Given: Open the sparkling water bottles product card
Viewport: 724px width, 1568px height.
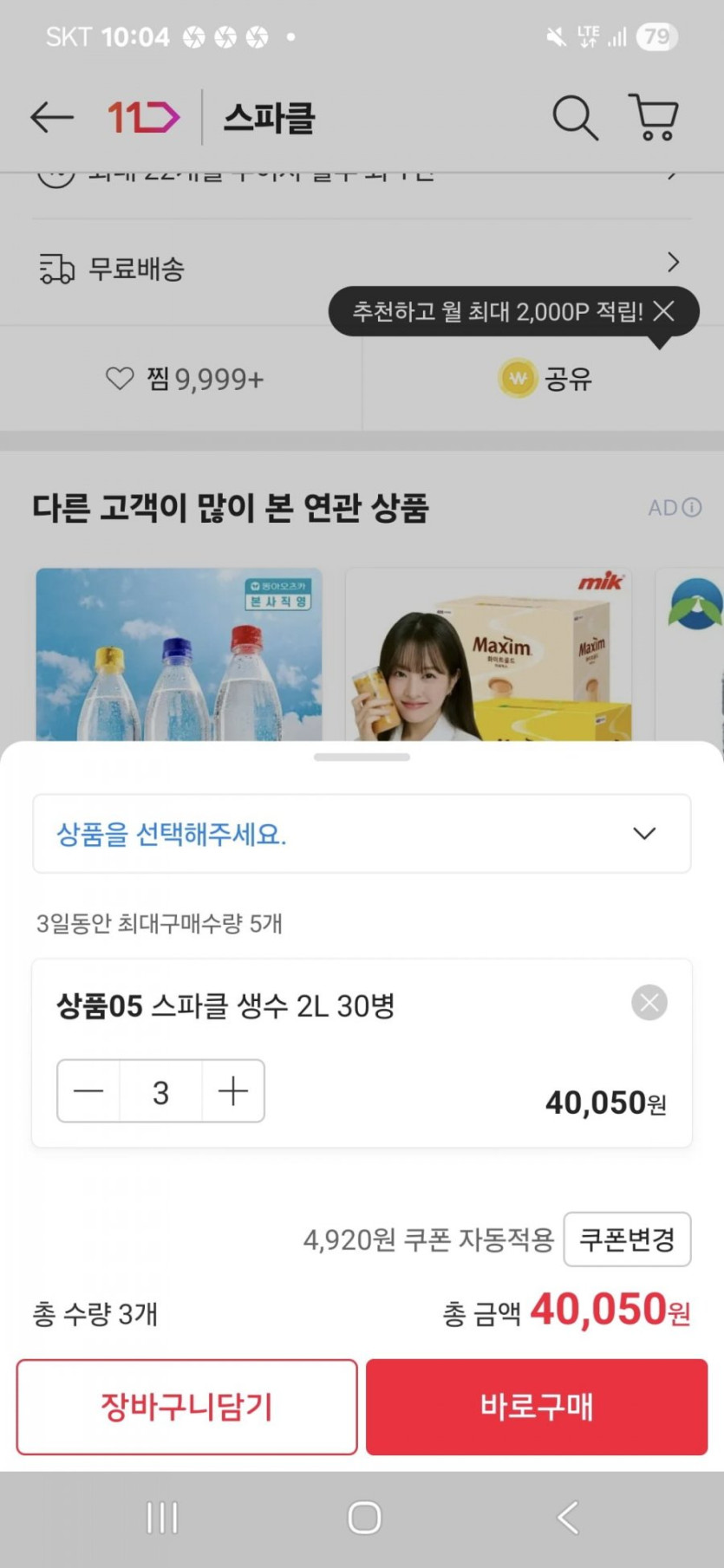Looking at the screenshot, I should [x=179, y=654].
